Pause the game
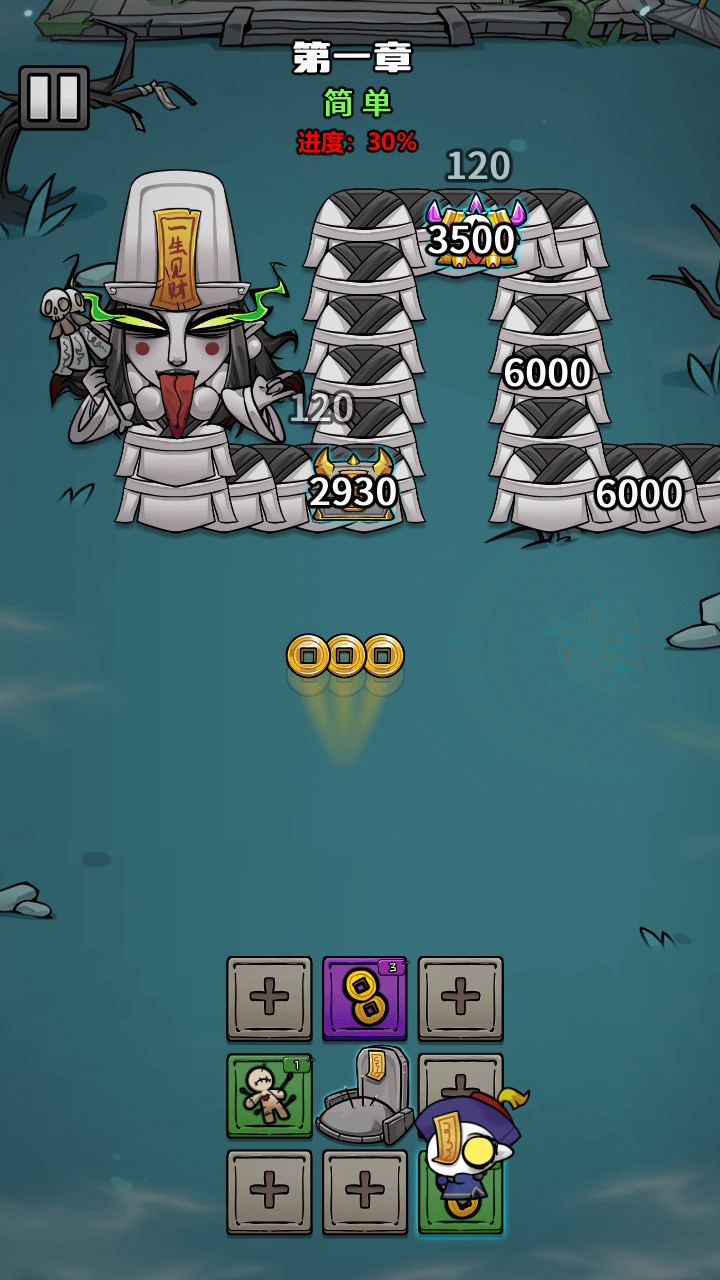Viewport: 720px width, 1280px height. [54, 98]
